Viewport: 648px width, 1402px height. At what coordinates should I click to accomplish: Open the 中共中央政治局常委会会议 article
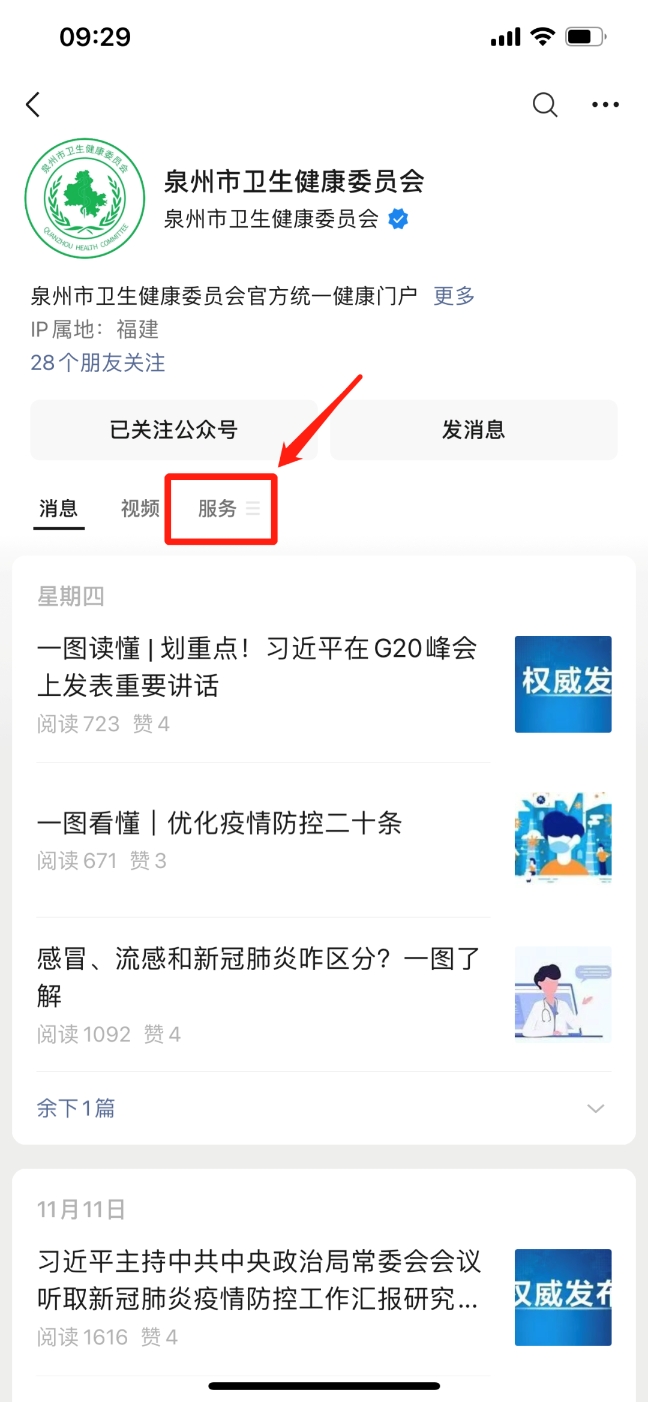coord(257,1280)
